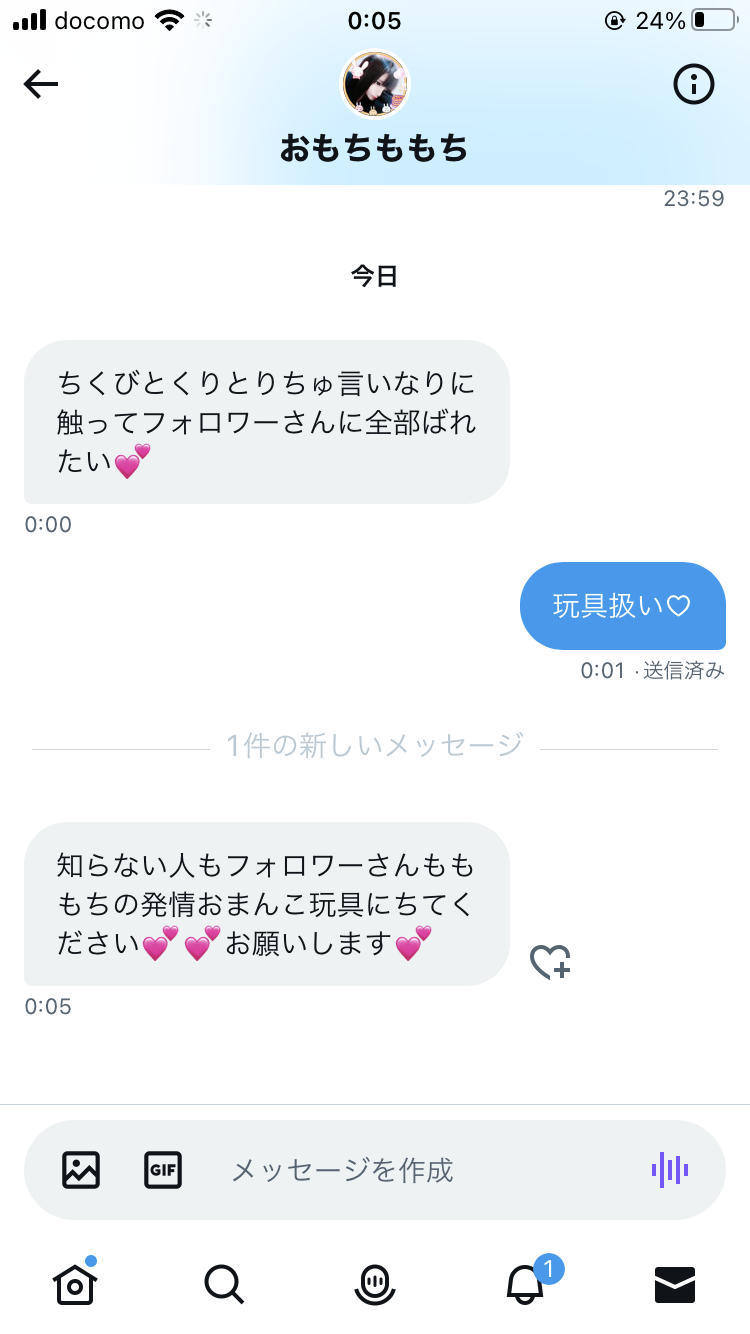This screenshot has width=750, height=1334.
Task: Open the Messages envelope icon
Action: [x=676, y=1284]
